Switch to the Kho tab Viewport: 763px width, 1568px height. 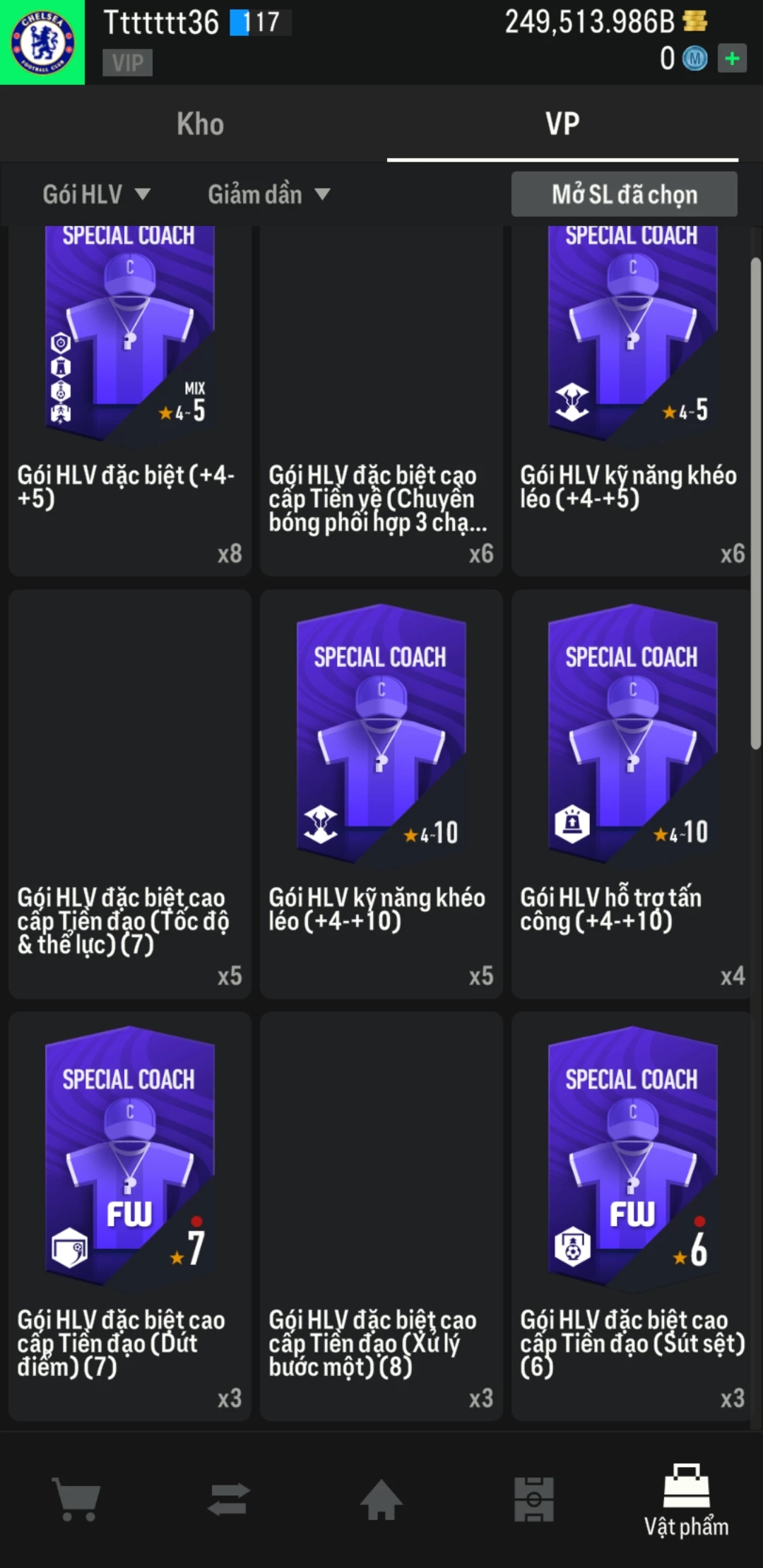point(200,124)
